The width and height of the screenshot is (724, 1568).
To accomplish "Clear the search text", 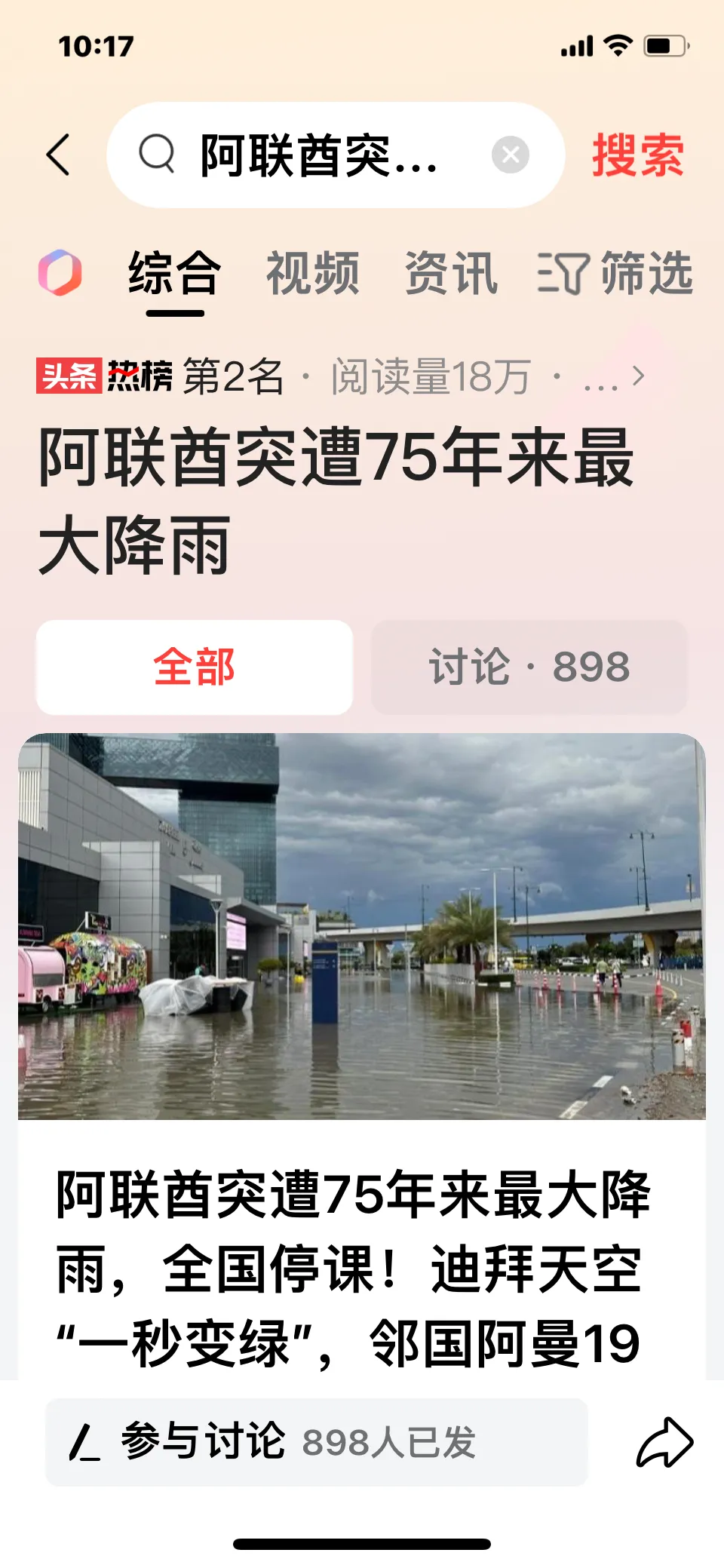I will pos(510,155).
